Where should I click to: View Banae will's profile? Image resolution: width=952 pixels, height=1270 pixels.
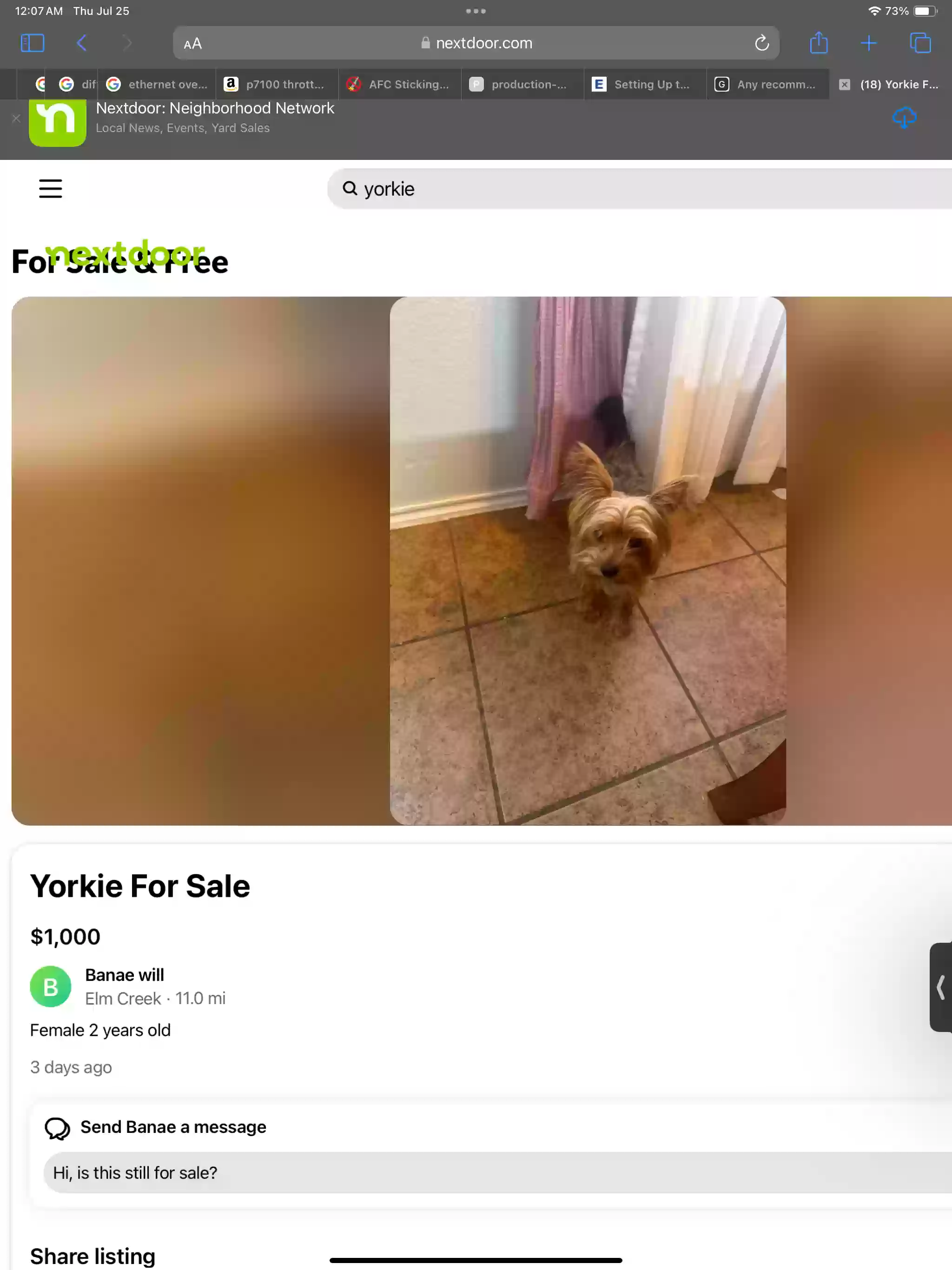[124, 975]
